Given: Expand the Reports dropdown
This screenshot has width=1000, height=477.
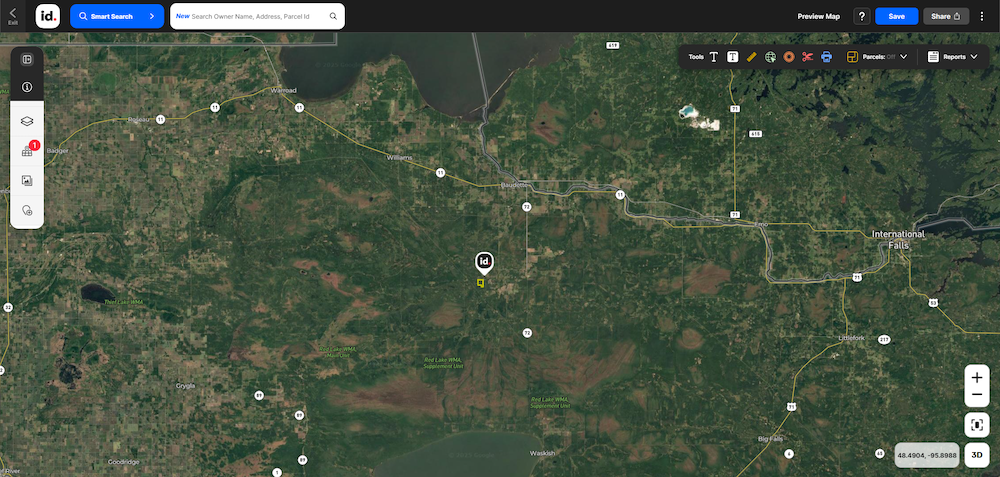Looking at the screenshot, I should [x=954, y=57].
